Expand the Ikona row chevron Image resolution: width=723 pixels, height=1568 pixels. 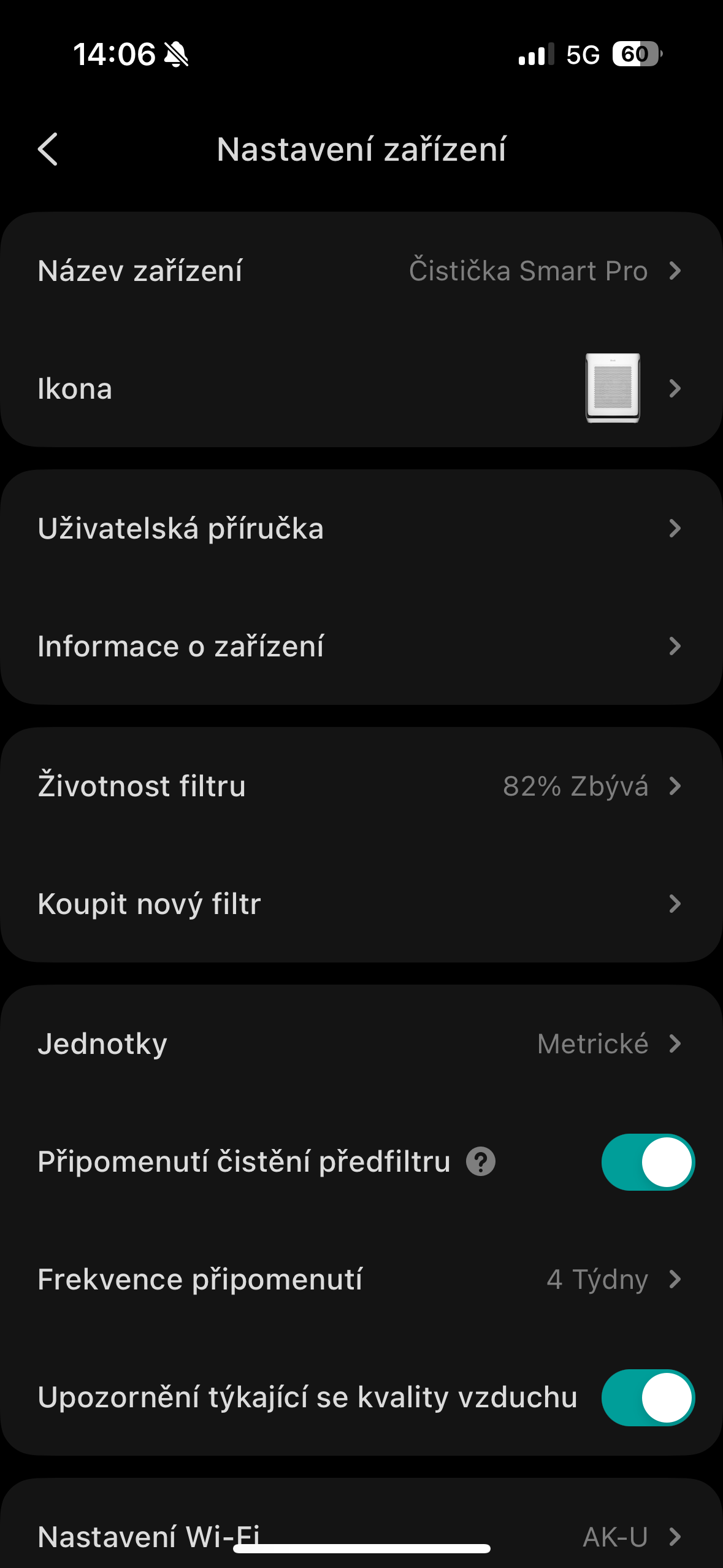tap(675, 388)
